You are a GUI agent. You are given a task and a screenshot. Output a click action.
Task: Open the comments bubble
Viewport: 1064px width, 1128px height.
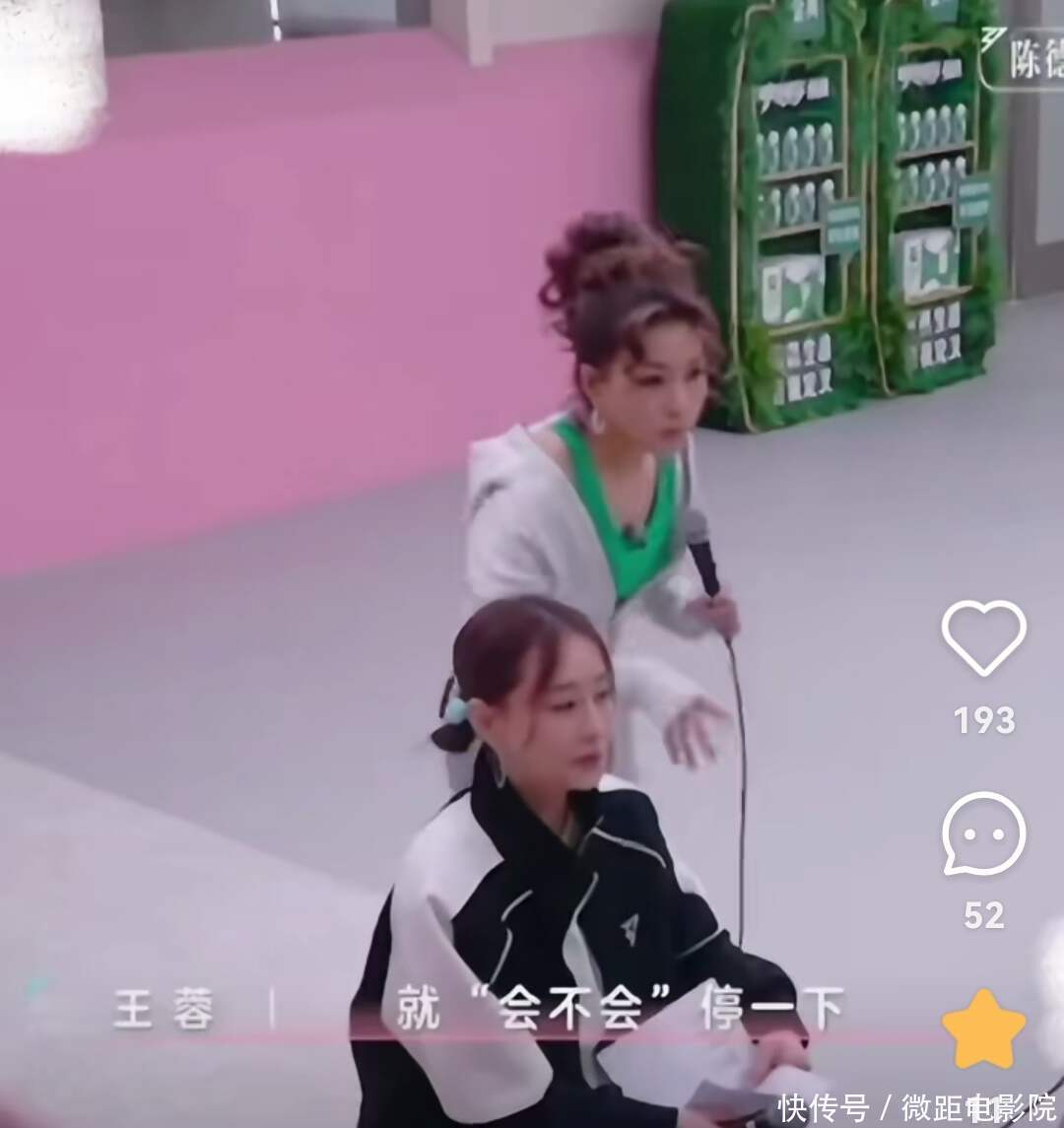983,833
